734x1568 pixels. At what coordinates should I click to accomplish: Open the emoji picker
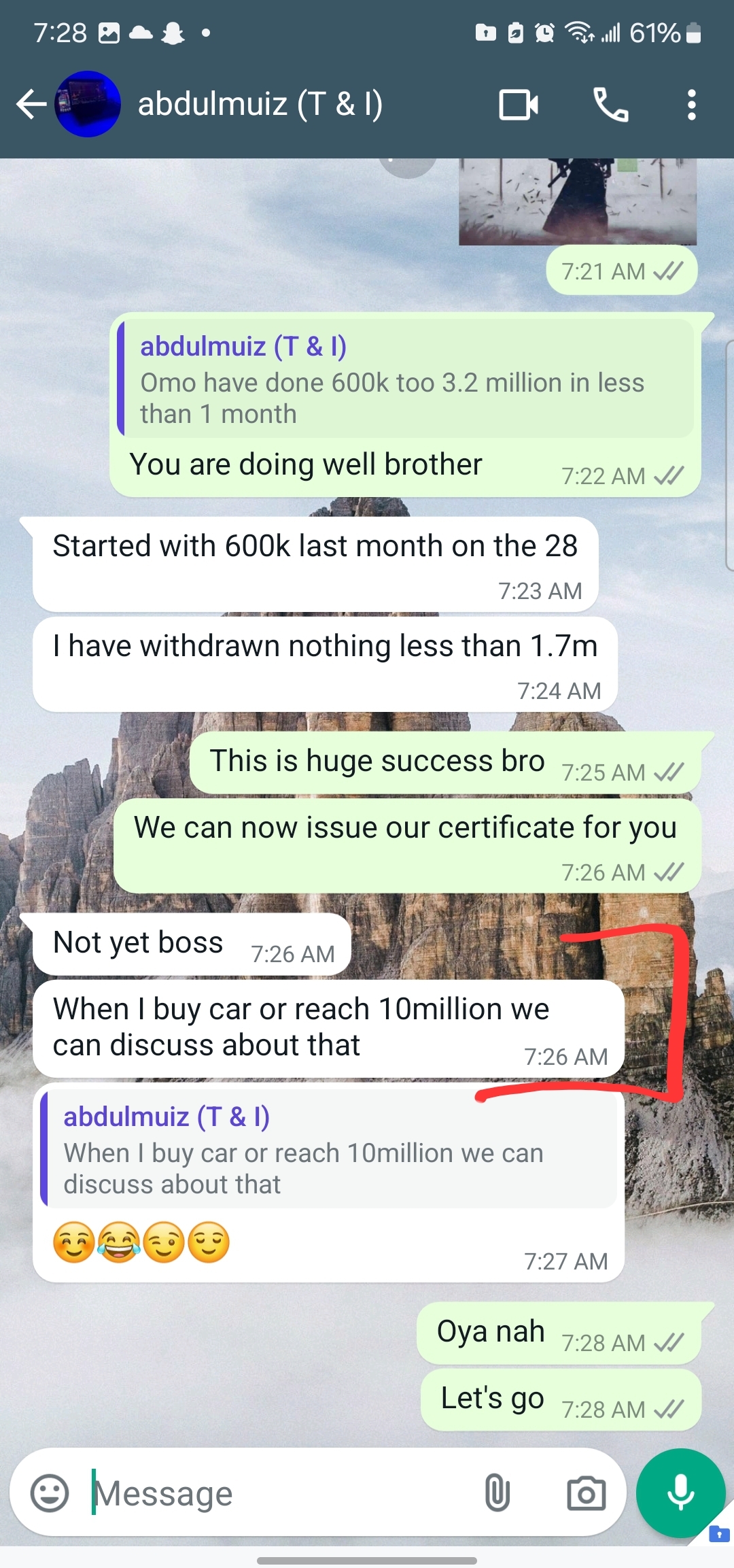click(x=50, y=1493)
